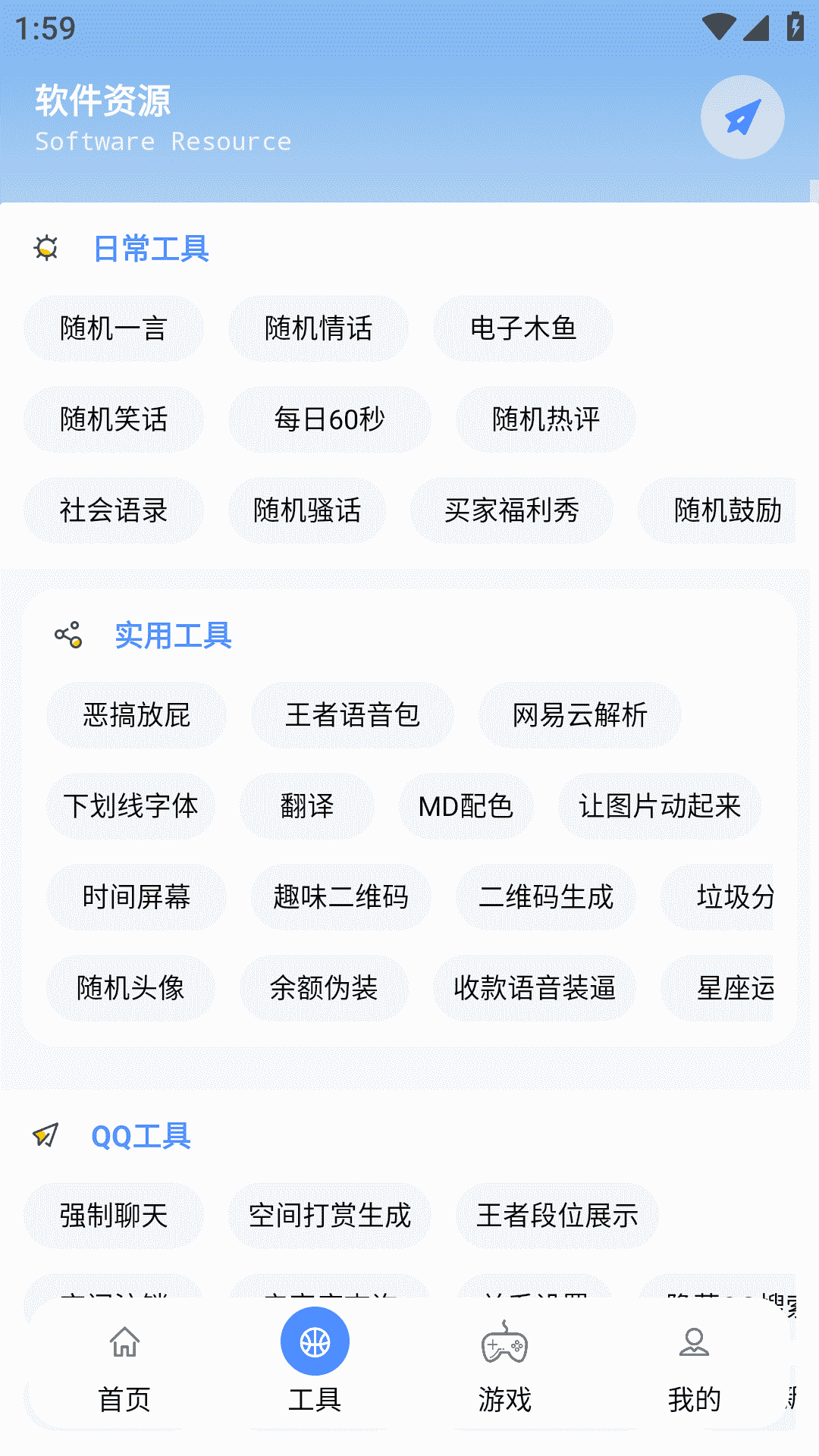Switch to the 首页 tab
The height and width of the screenshot is (1456, 819).
pyautogui.click(x=125, y=1365)
